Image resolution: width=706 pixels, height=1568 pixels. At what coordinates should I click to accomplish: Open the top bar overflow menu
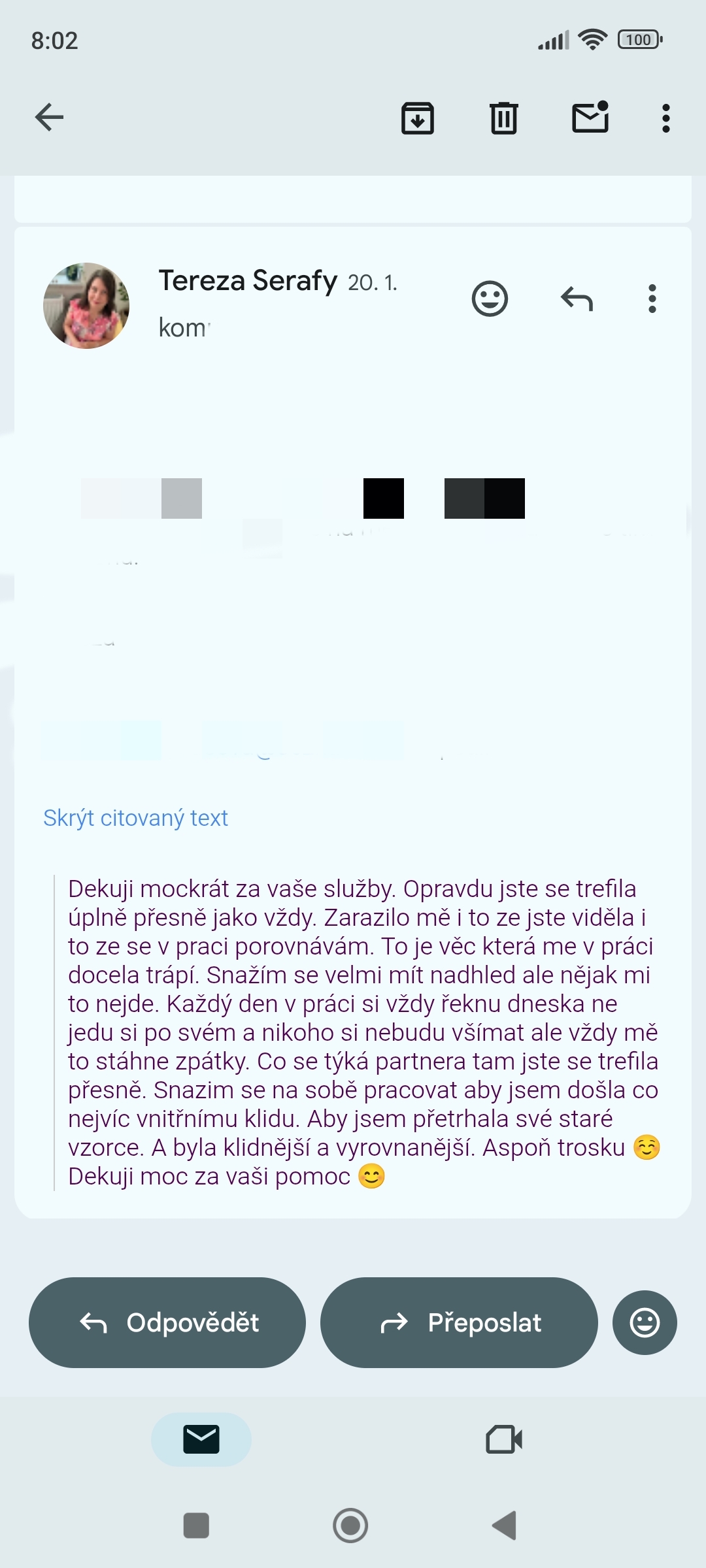point(665,118)
